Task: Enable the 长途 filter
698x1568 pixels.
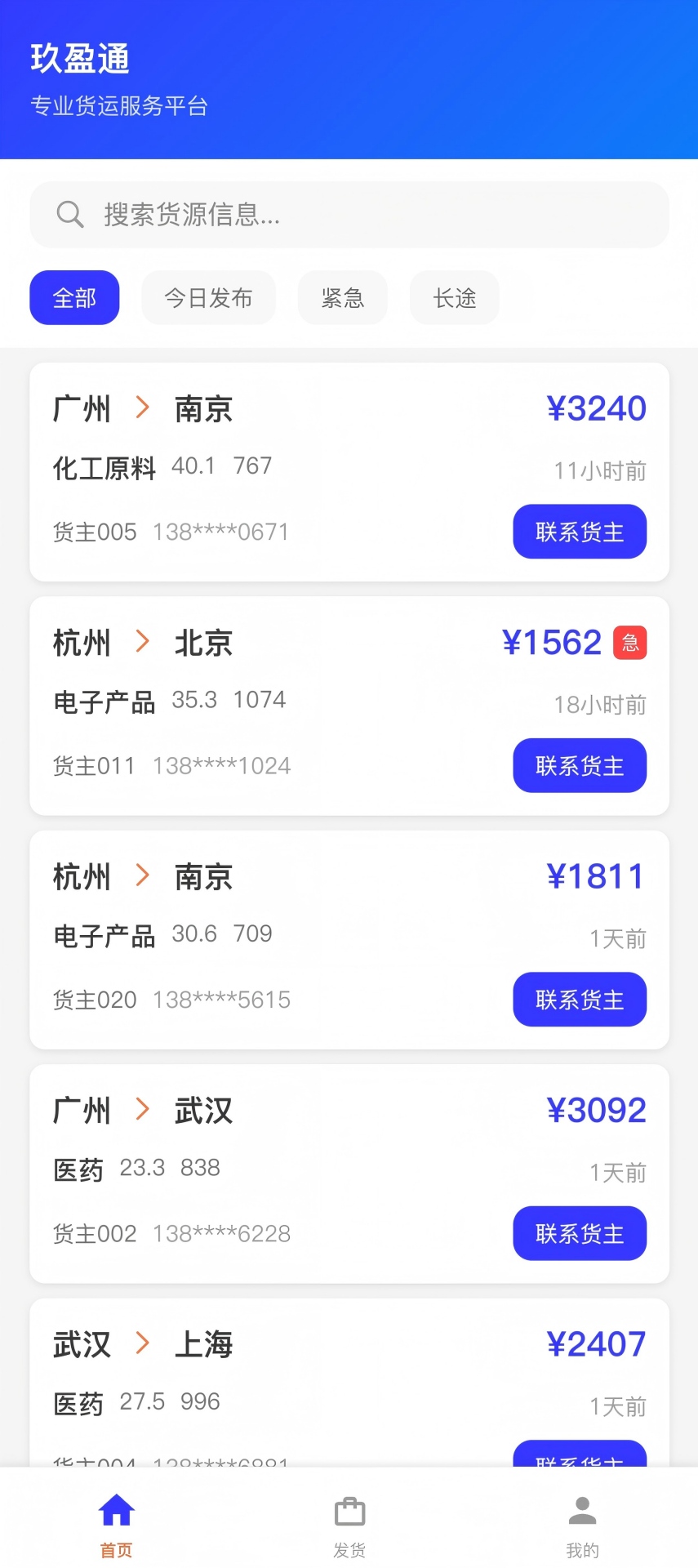Action: [x=454, y=297]
